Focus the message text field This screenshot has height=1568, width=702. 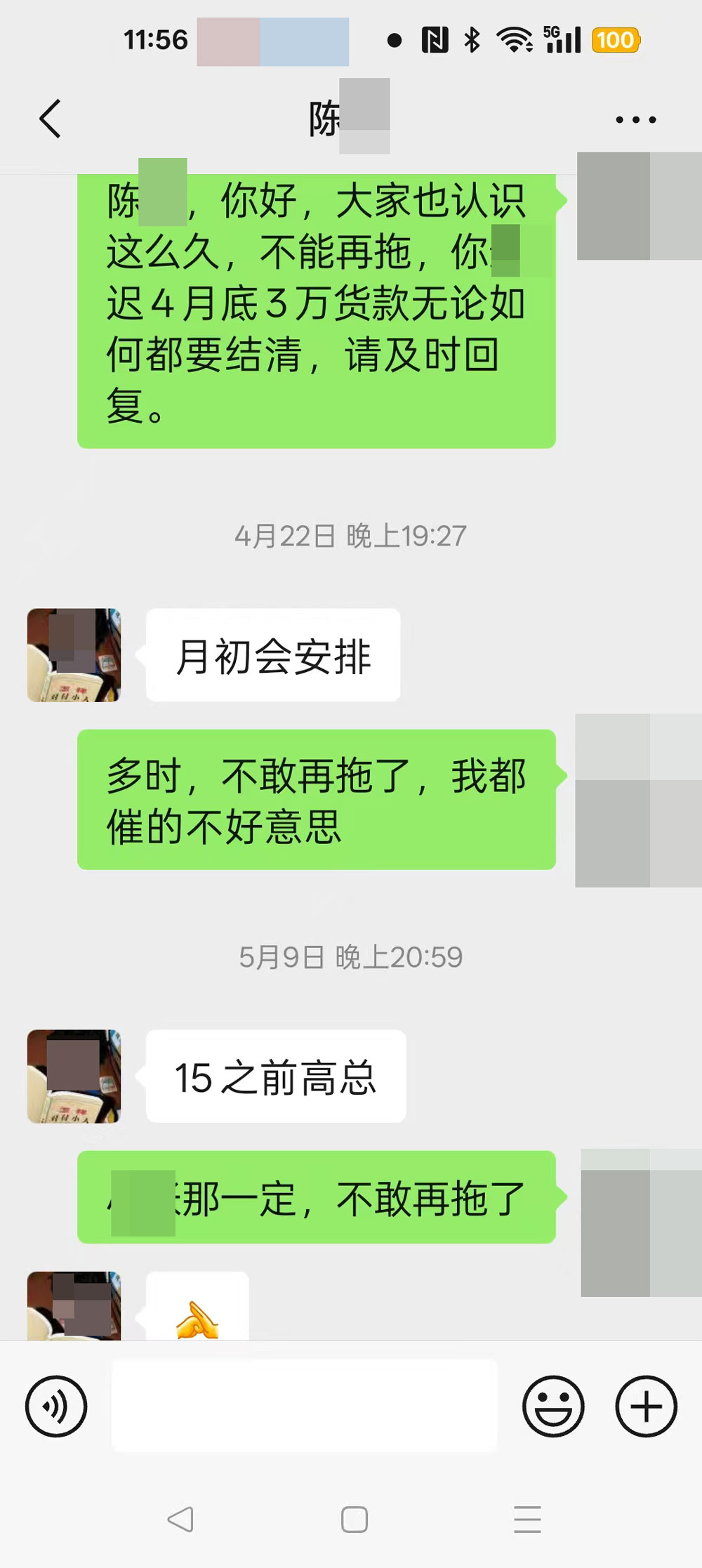[x=304, y=1406]
